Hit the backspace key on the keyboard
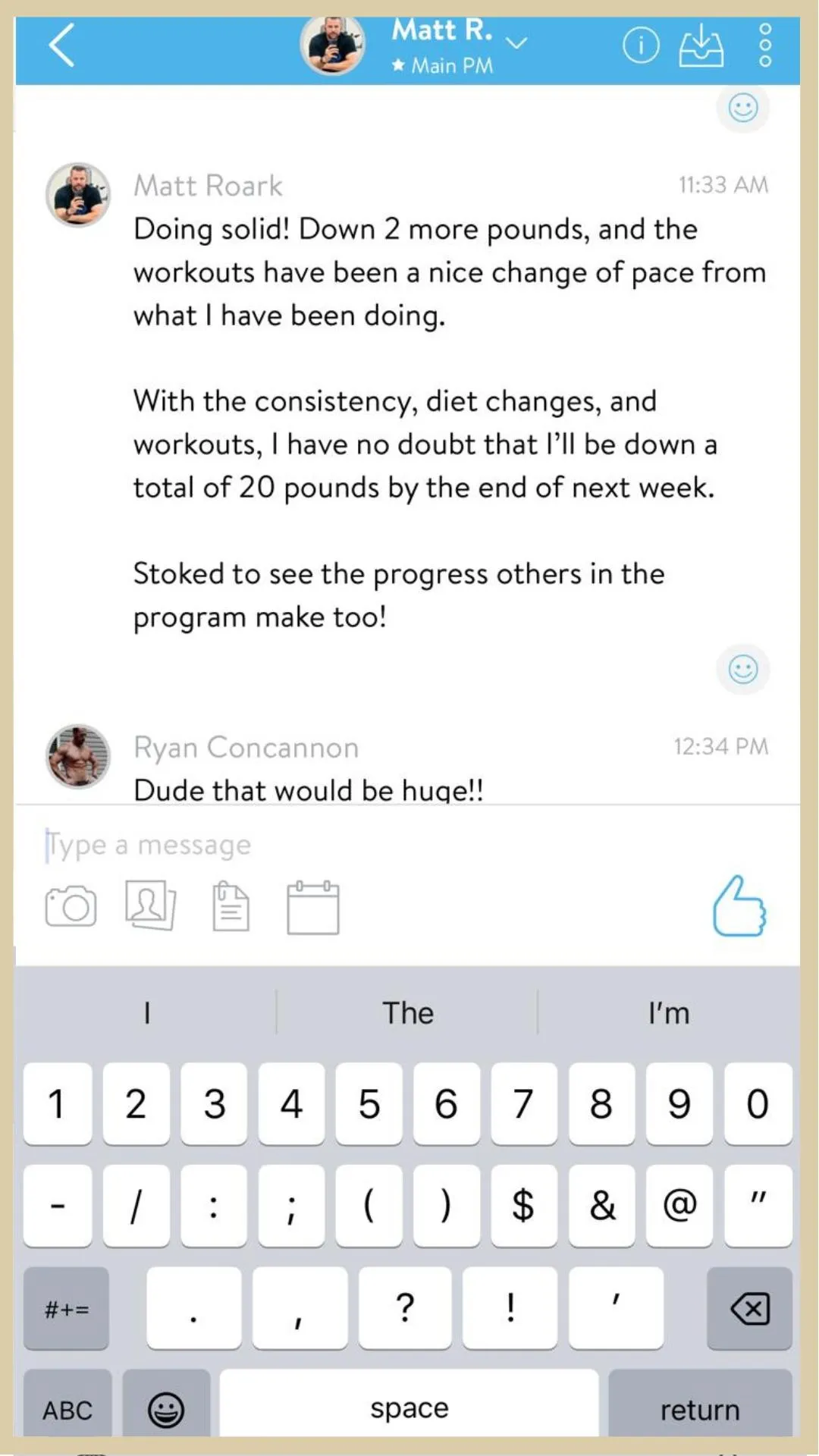 pos(749,1308)
